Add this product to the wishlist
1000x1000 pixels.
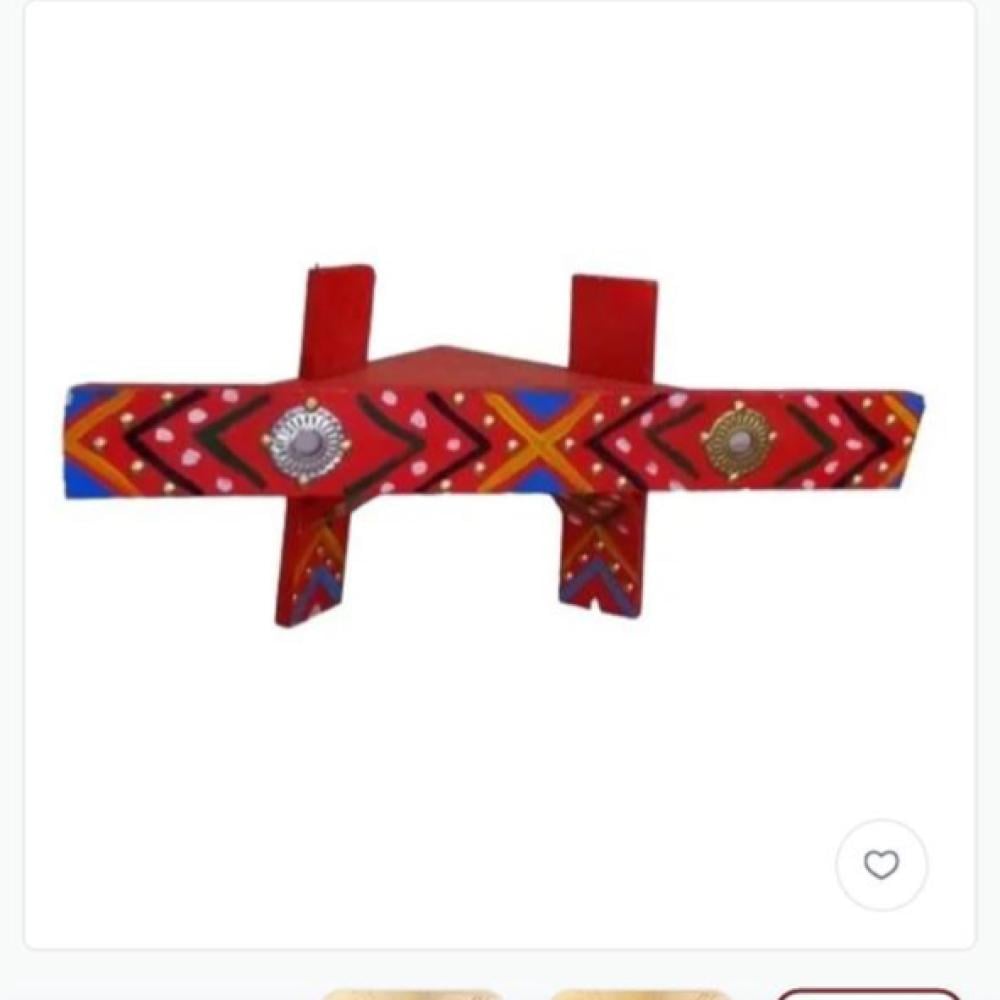pyautogui.click(x=881, y=865)
